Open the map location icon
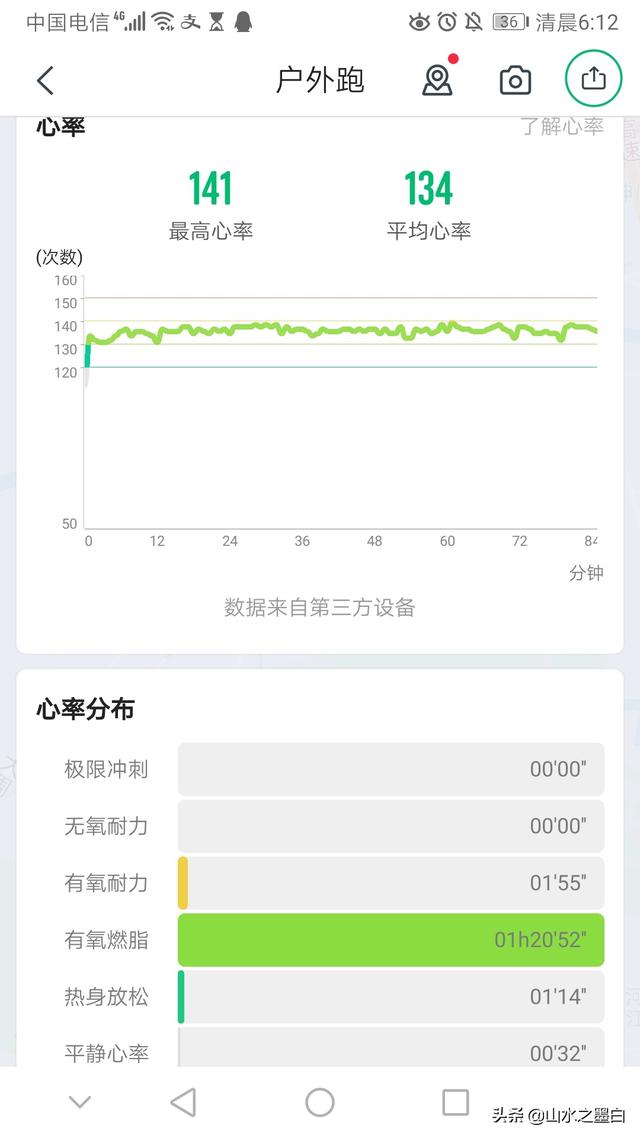640x1138 pixels. click(x=437, y=81)
